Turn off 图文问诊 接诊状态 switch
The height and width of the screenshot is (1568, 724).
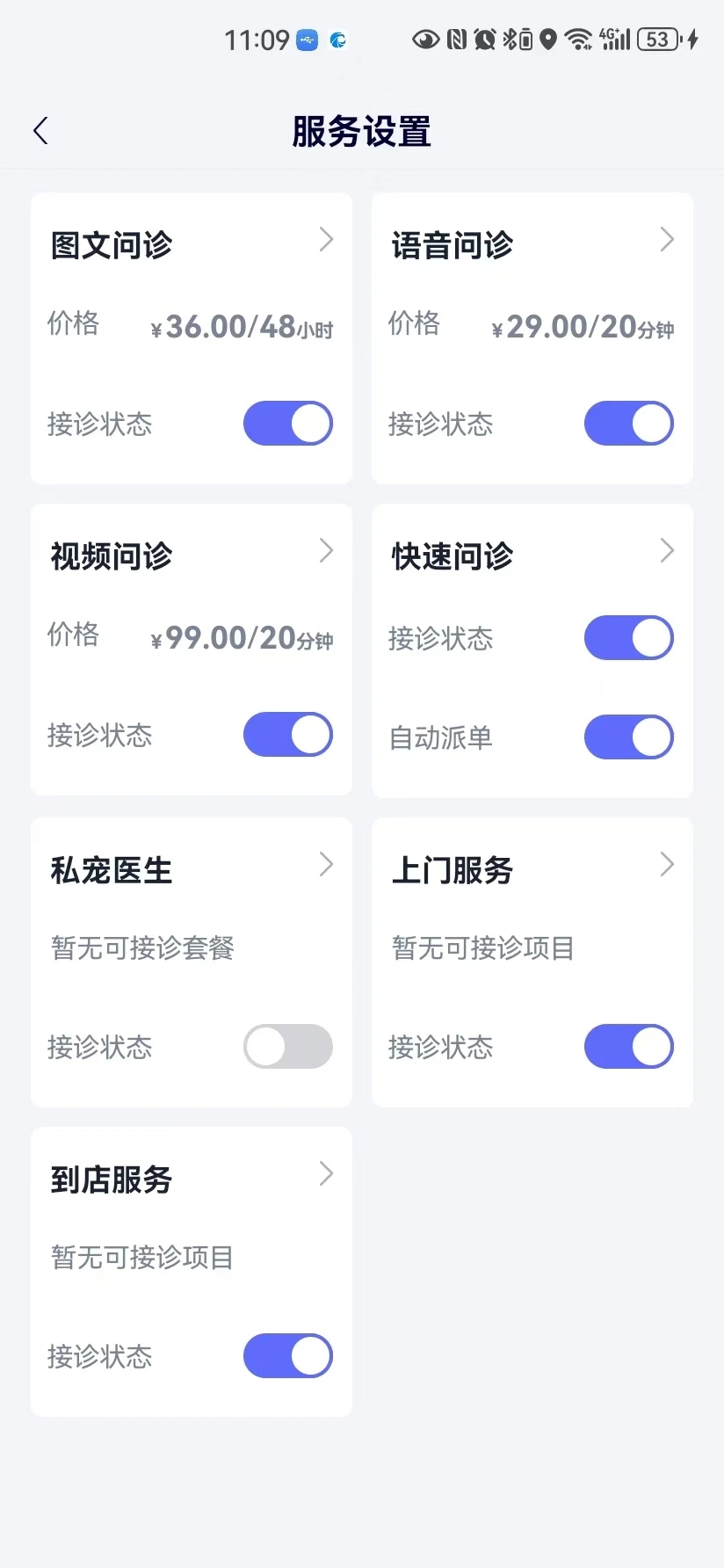tap(288, 424)
